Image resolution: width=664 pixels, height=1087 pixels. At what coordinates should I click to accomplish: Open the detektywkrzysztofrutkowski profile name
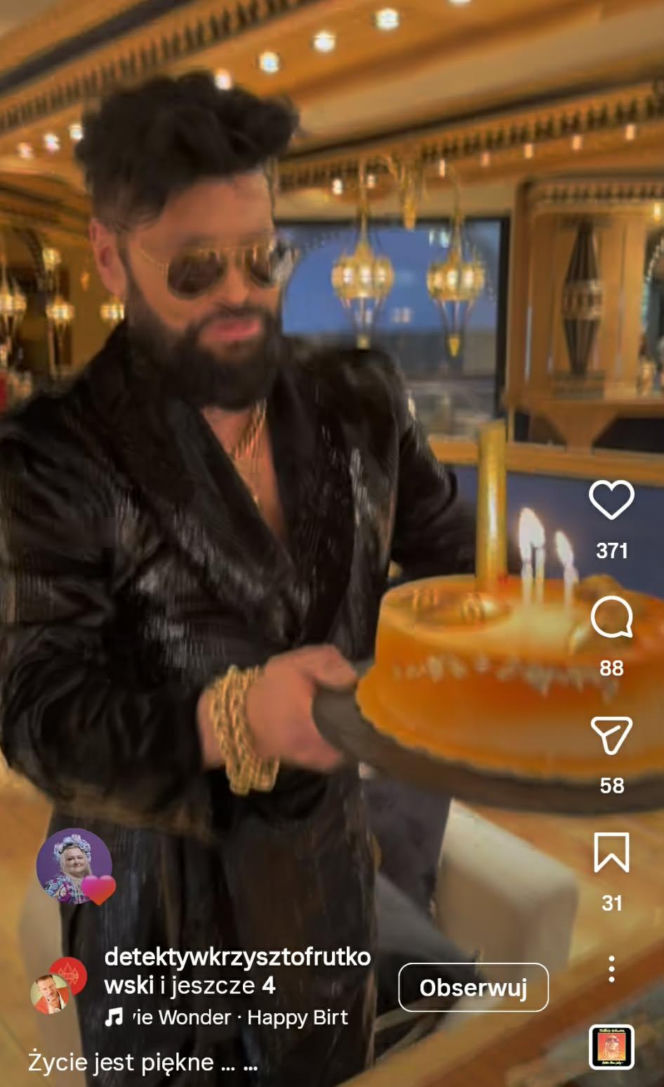(x=236, y=958)
